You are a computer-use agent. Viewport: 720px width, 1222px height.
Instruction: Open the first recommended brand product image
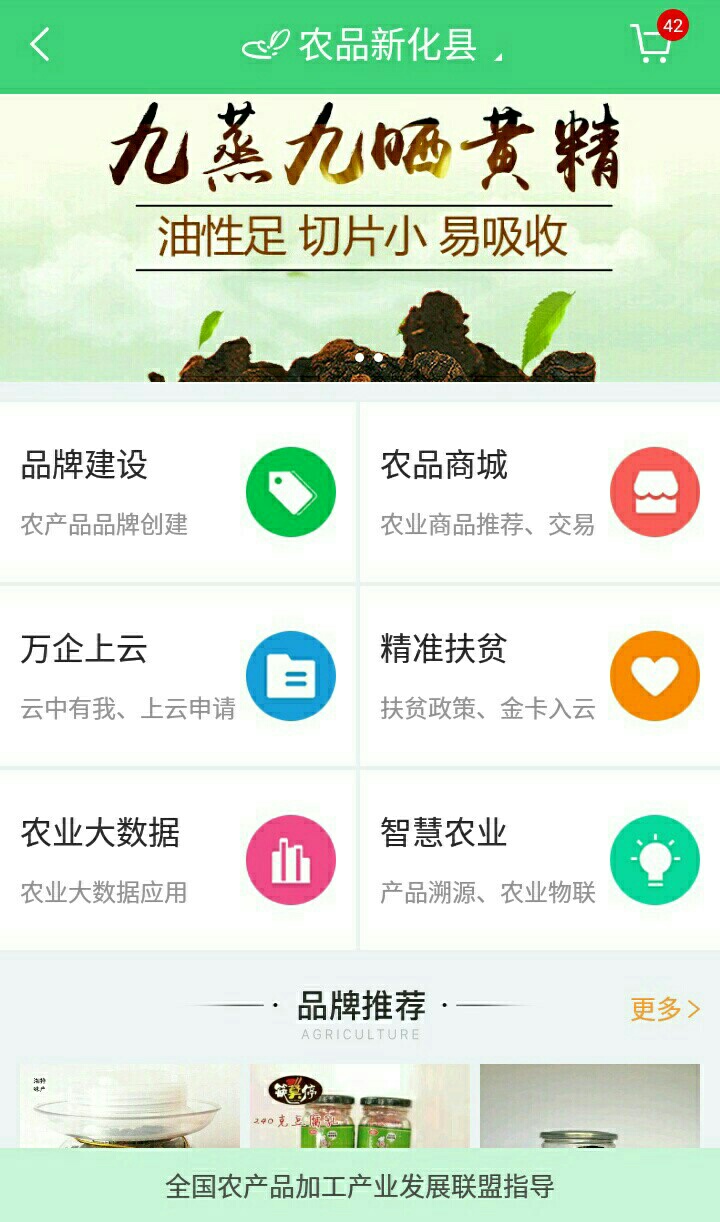pos(130,1105)
